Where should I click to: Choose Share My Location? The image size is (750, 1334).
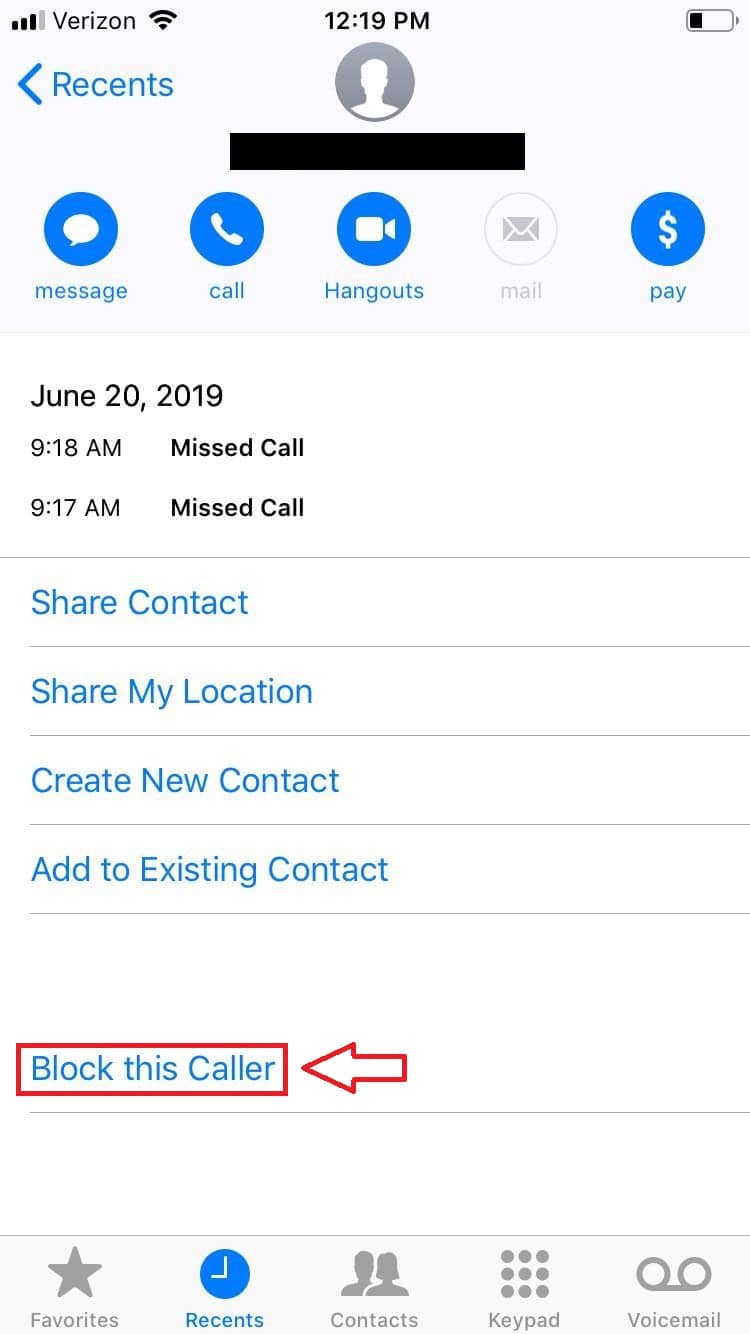pyautogui.click(x=172, y=691)
